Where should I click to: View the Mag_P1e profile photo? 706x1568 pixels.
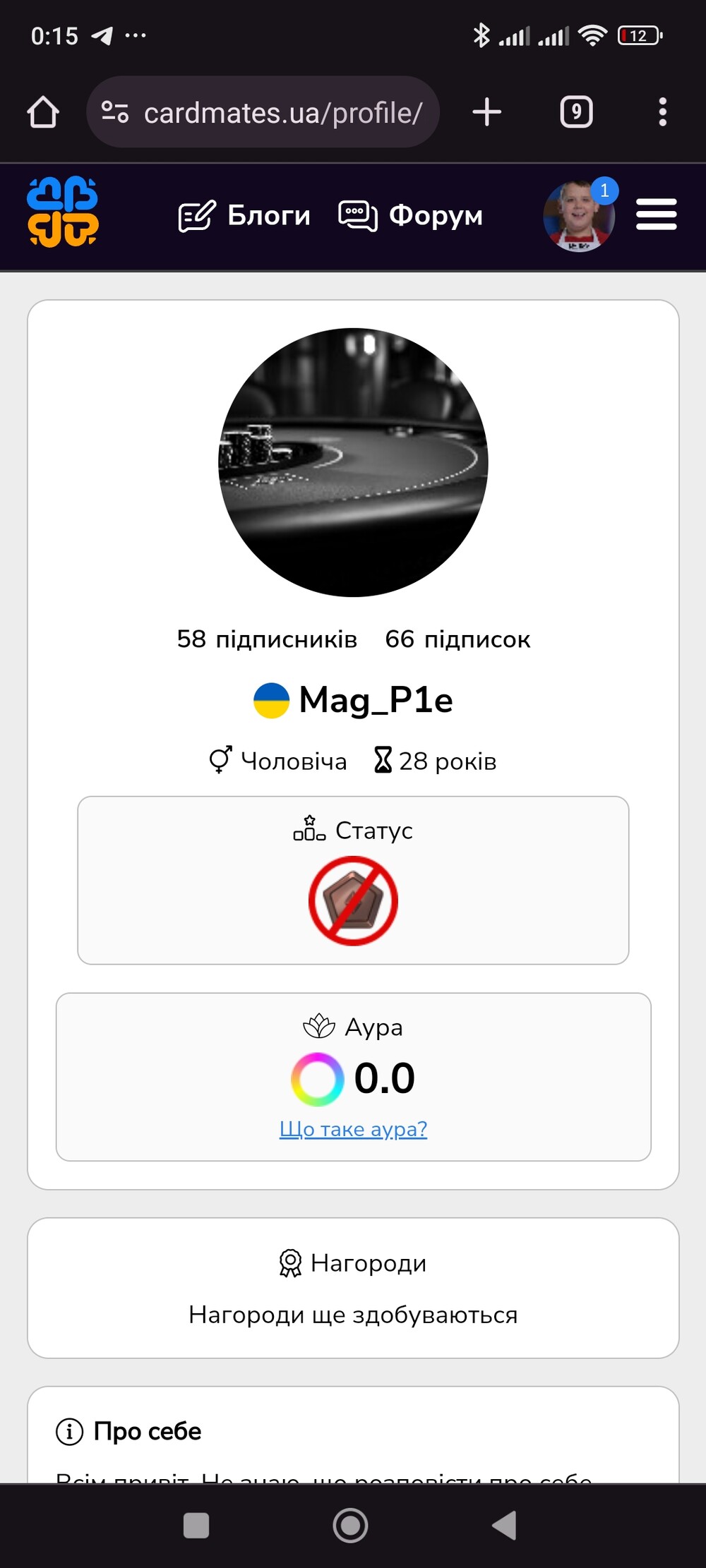click(353, 462)
